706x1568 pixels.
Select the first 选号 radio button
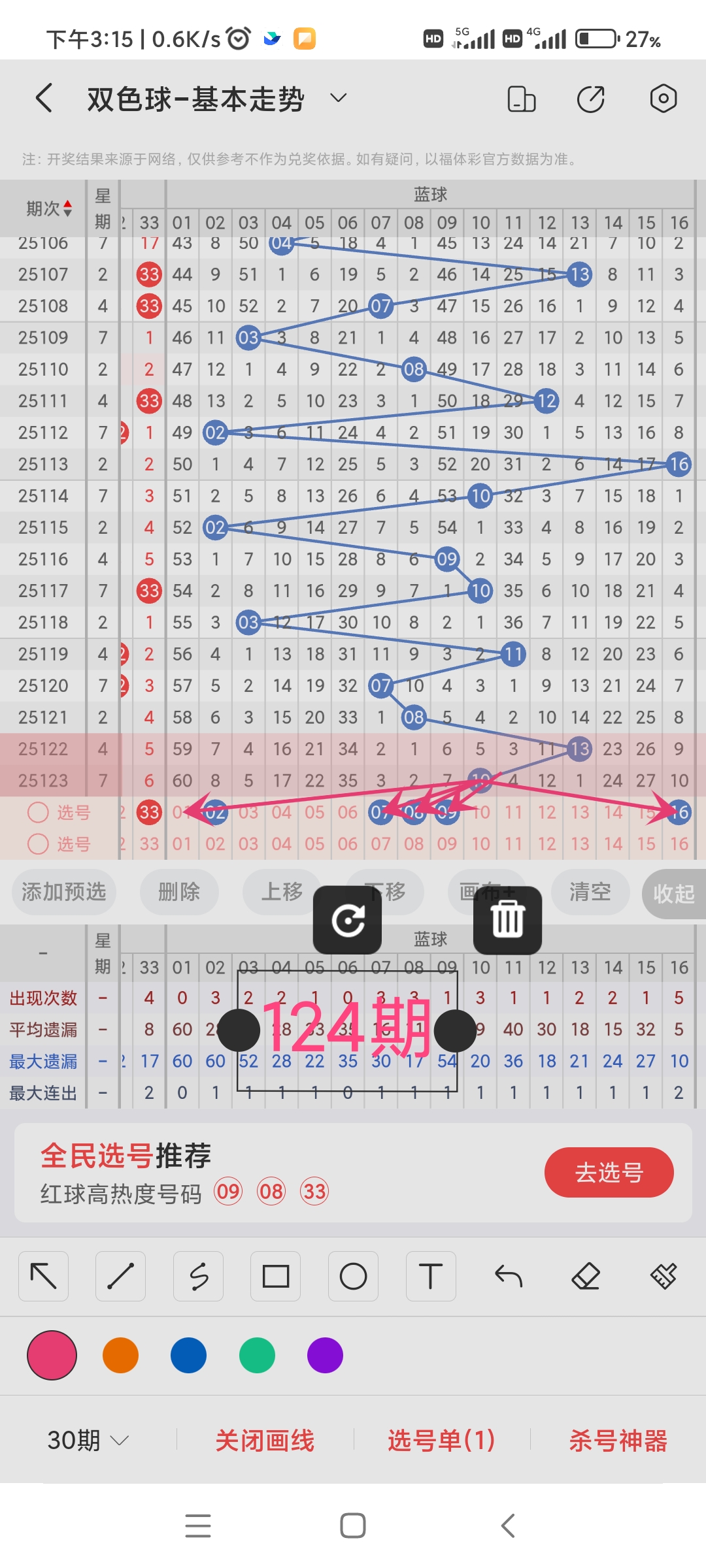[39, 812]
